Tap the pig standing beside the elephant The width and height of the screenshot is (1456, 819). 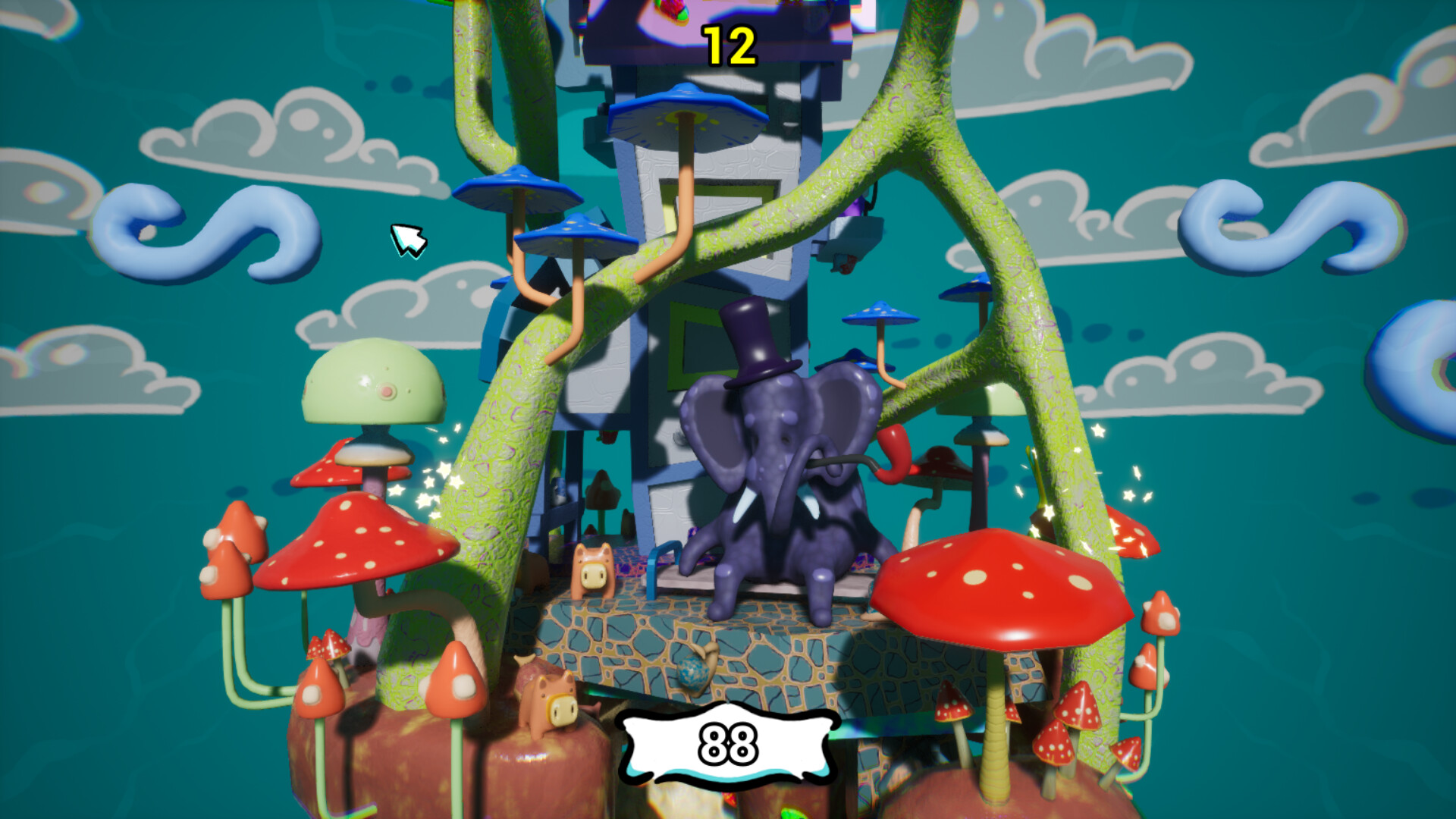592,571
